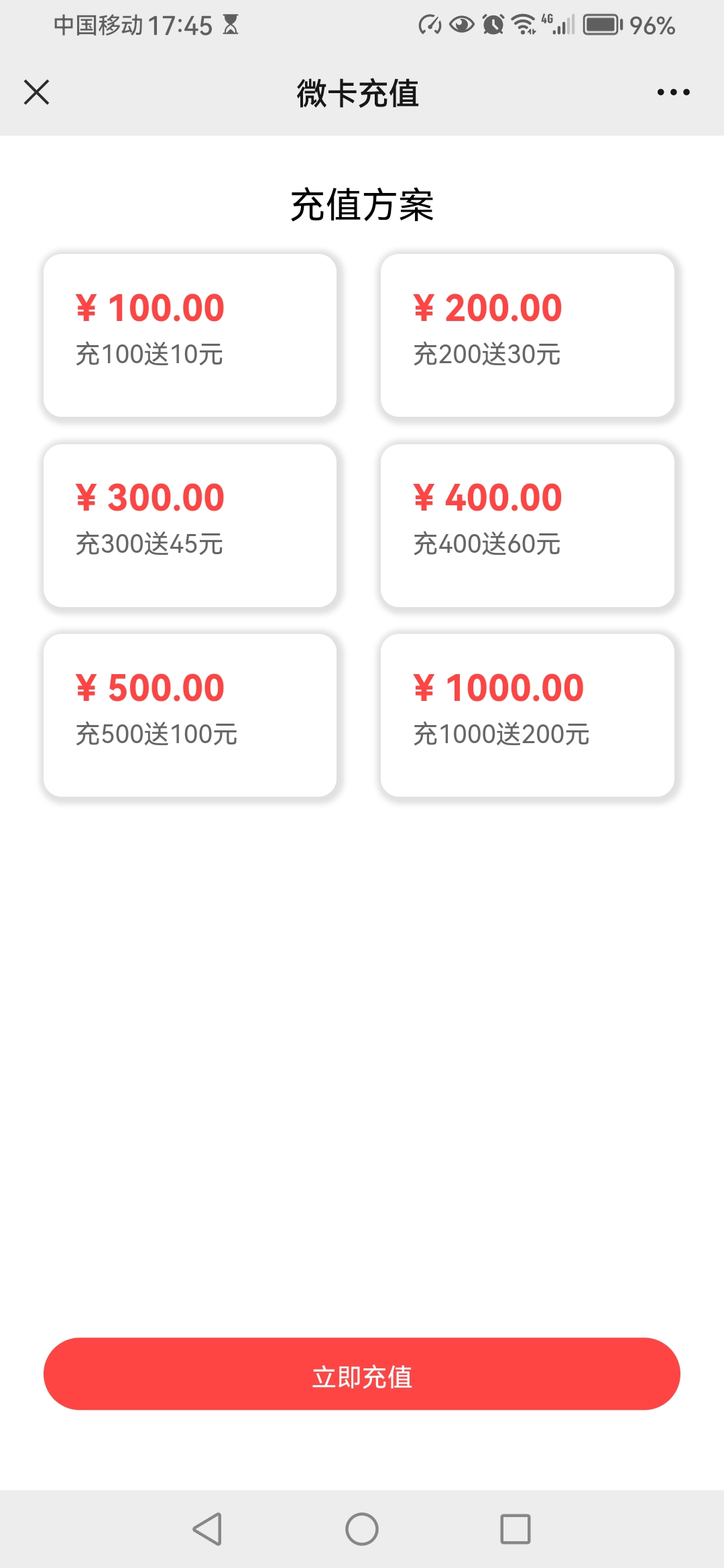Select the ¥1000.00 plan with 200元 bonus

point(528,715)
